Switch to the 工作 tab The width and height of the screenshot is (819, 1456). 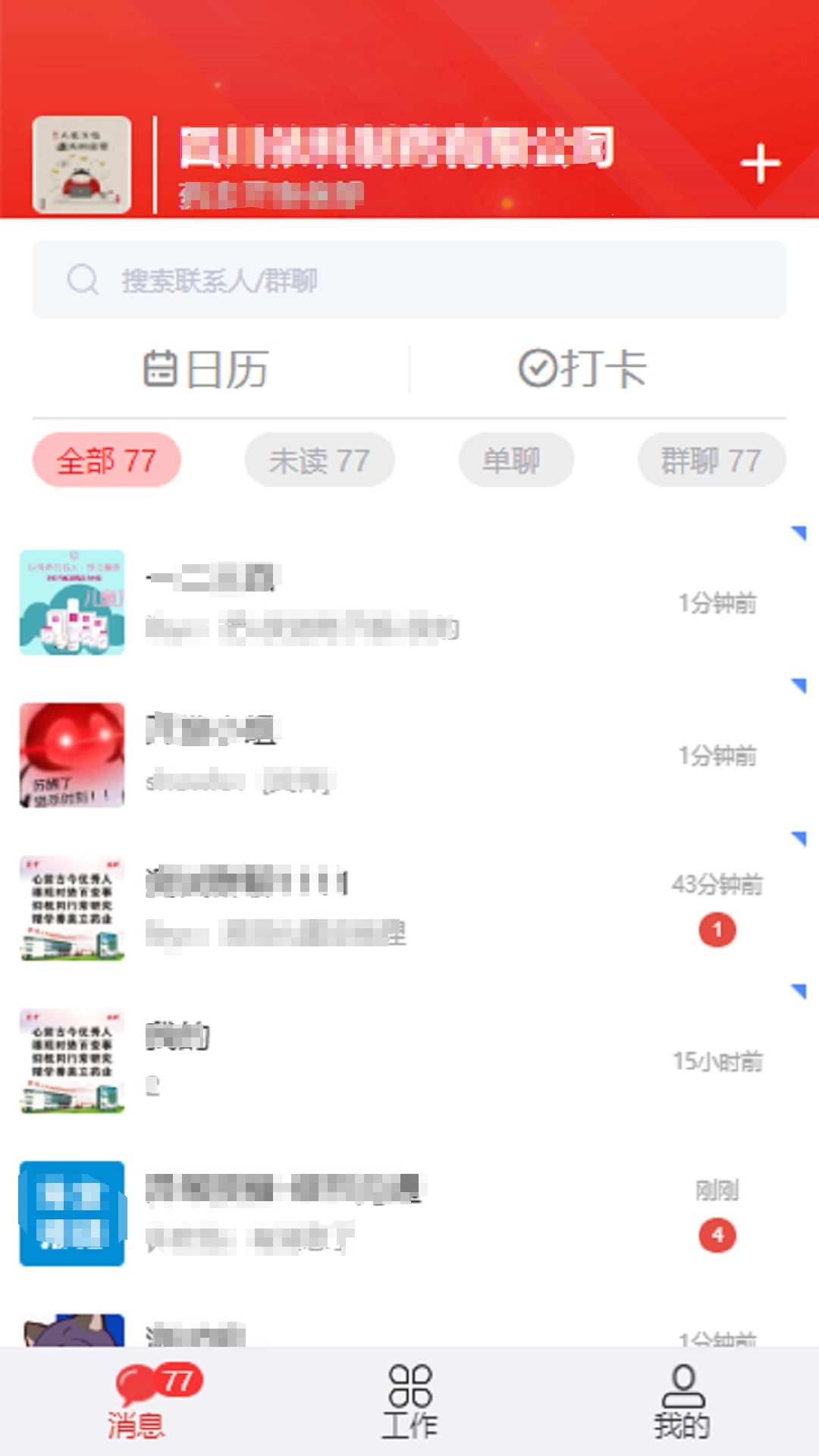click(409, 1402)
